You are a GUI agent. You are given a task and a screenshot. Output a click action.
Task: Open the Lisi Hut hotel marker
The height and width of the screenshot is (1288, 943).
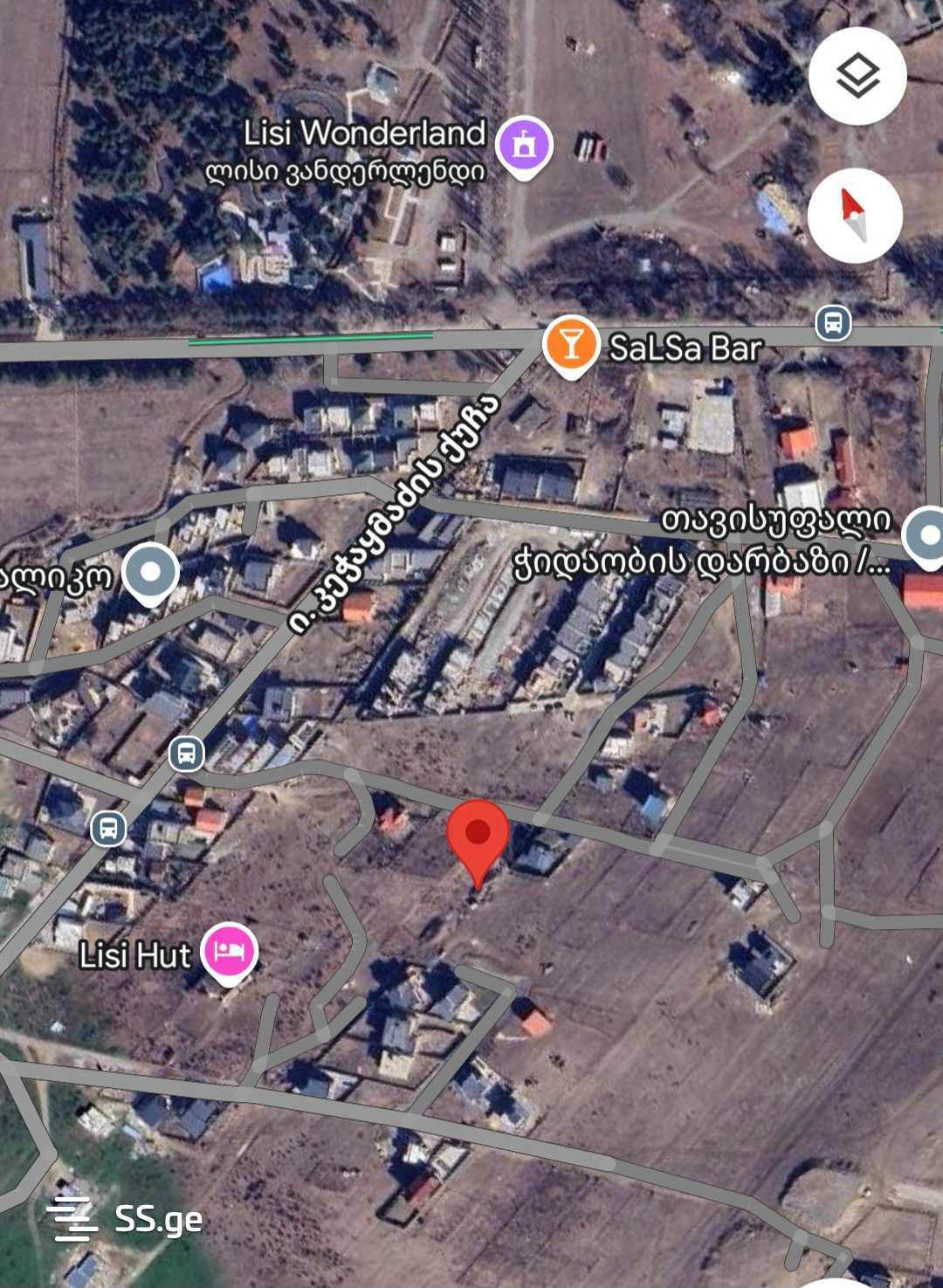click(229, 952)
